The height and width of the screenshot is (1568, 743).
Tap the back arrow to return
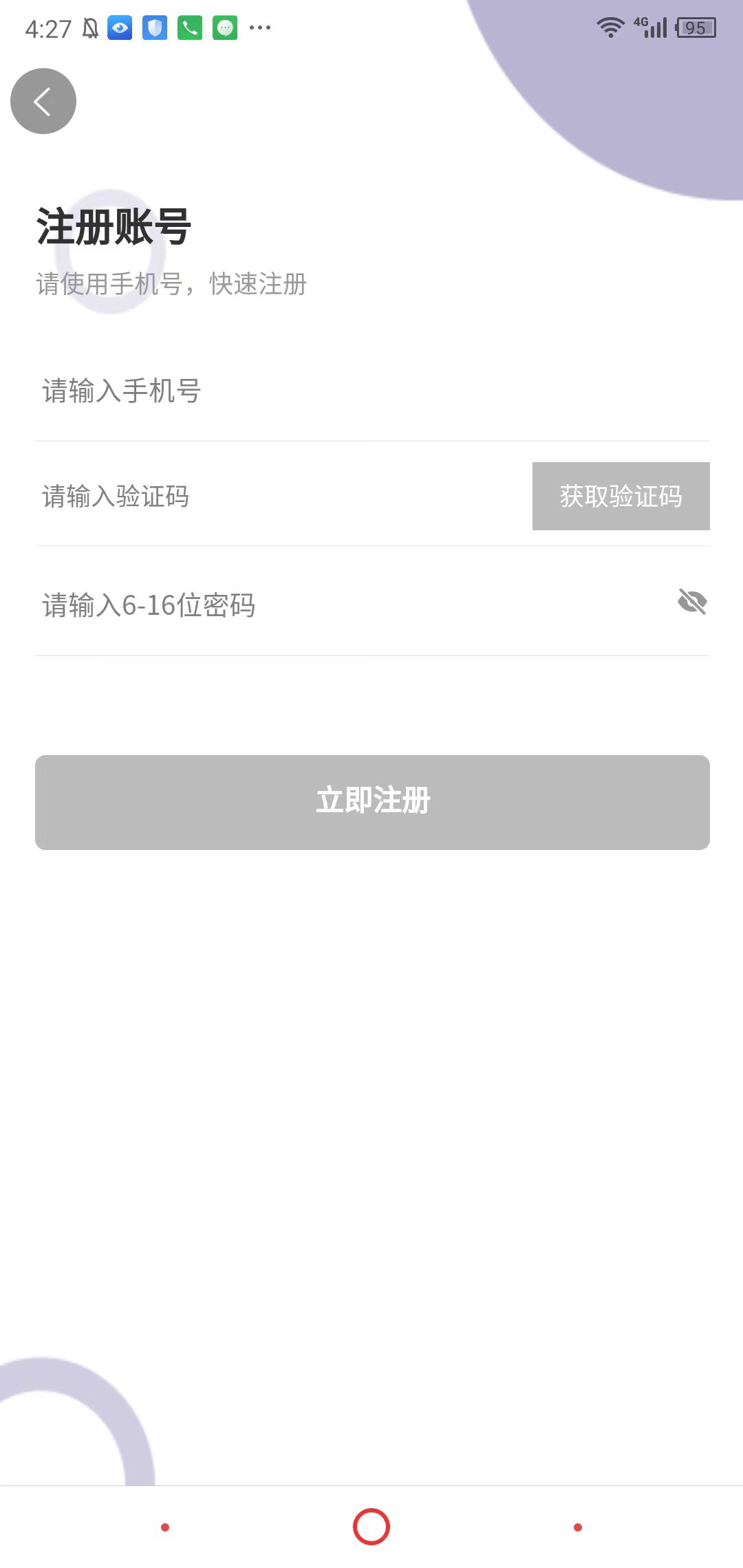(x=43, y=100)
